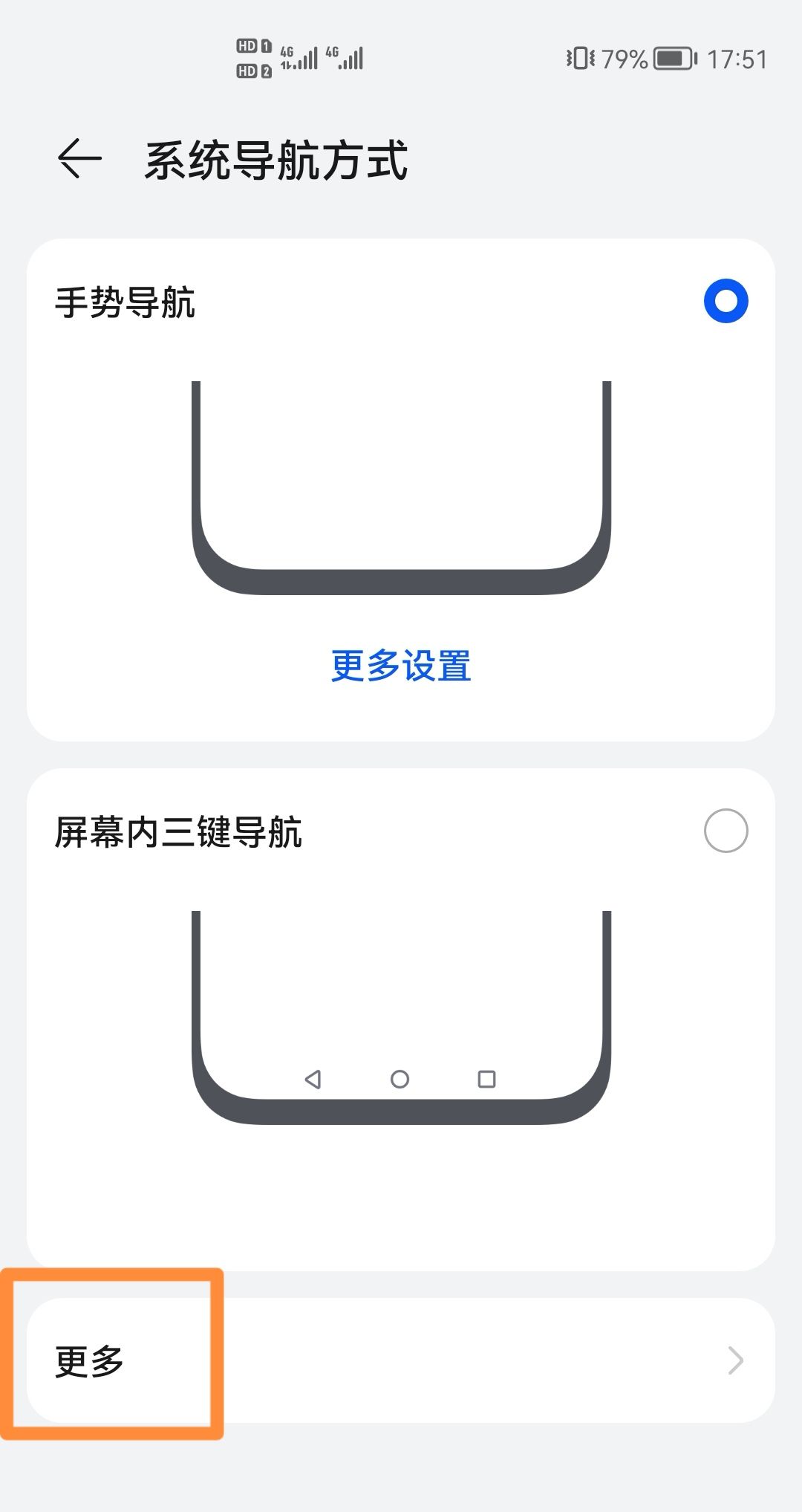Click the recents square in the three-key preview
The width and height of the screenshot is (802, 1512).
(487, 1080)
